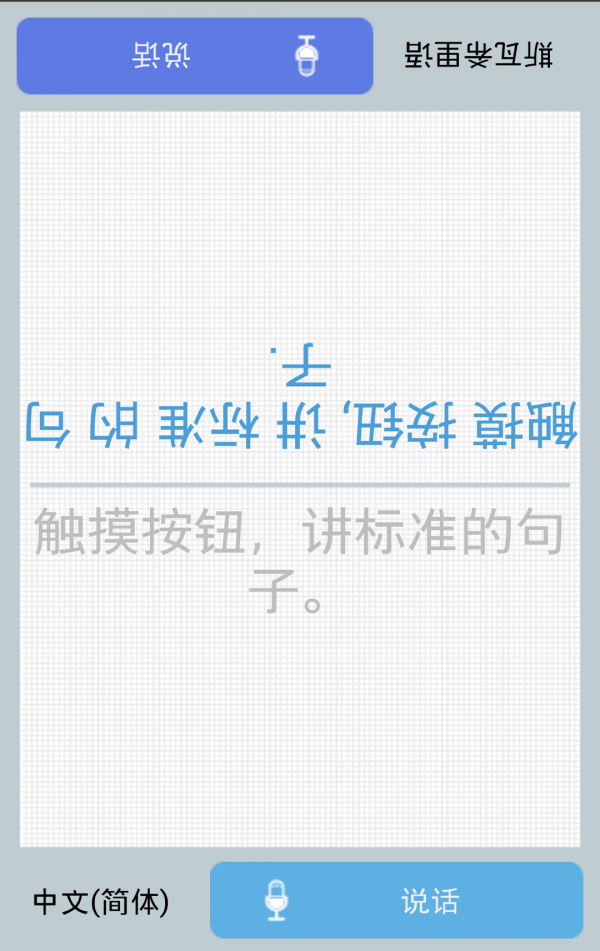Screen dimensions: 600x951
Task: Change the 中文(简体) language selection
Action: pyautogui.click(x=101, y=902)
